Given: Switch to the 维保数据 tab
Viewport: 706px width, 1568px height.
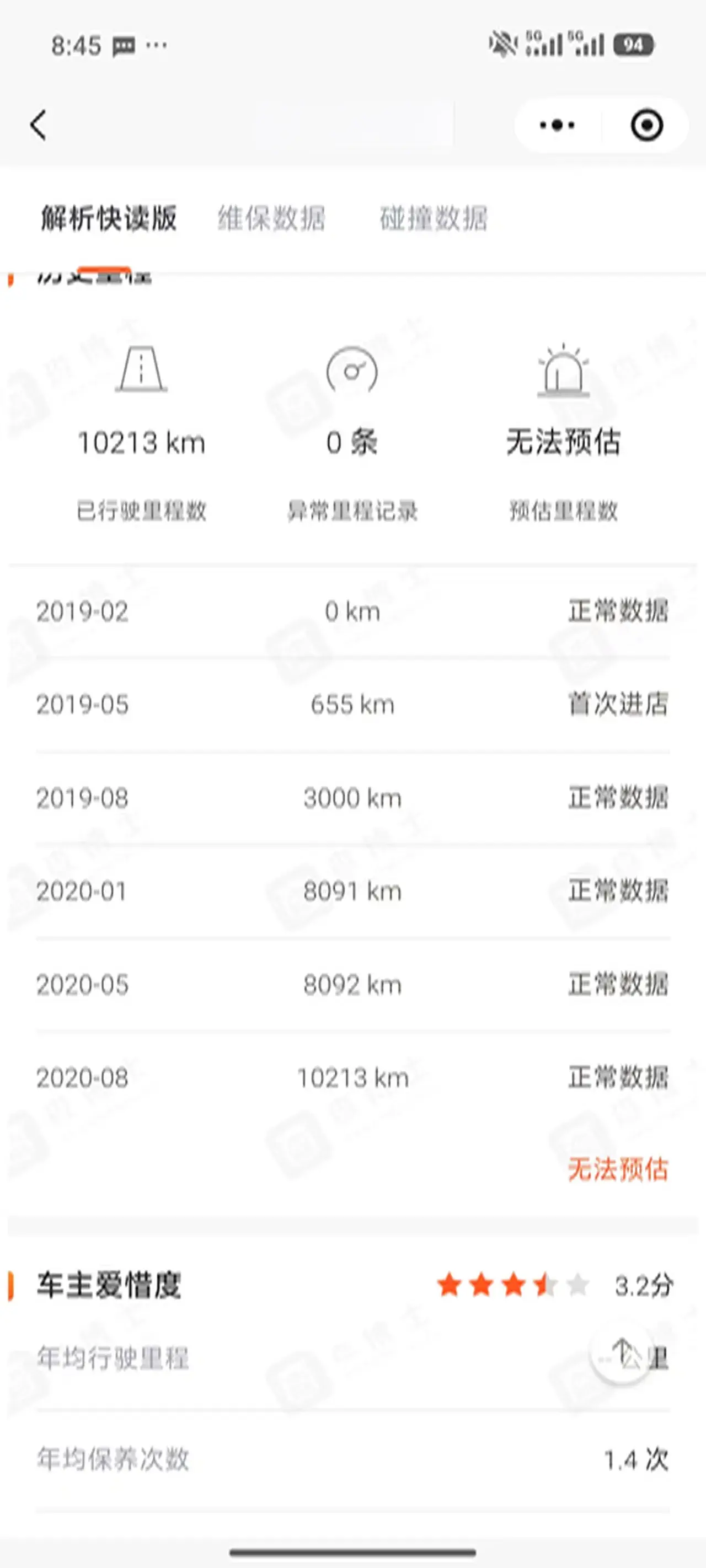Looking at the screenshot, I should click(272, 218).
